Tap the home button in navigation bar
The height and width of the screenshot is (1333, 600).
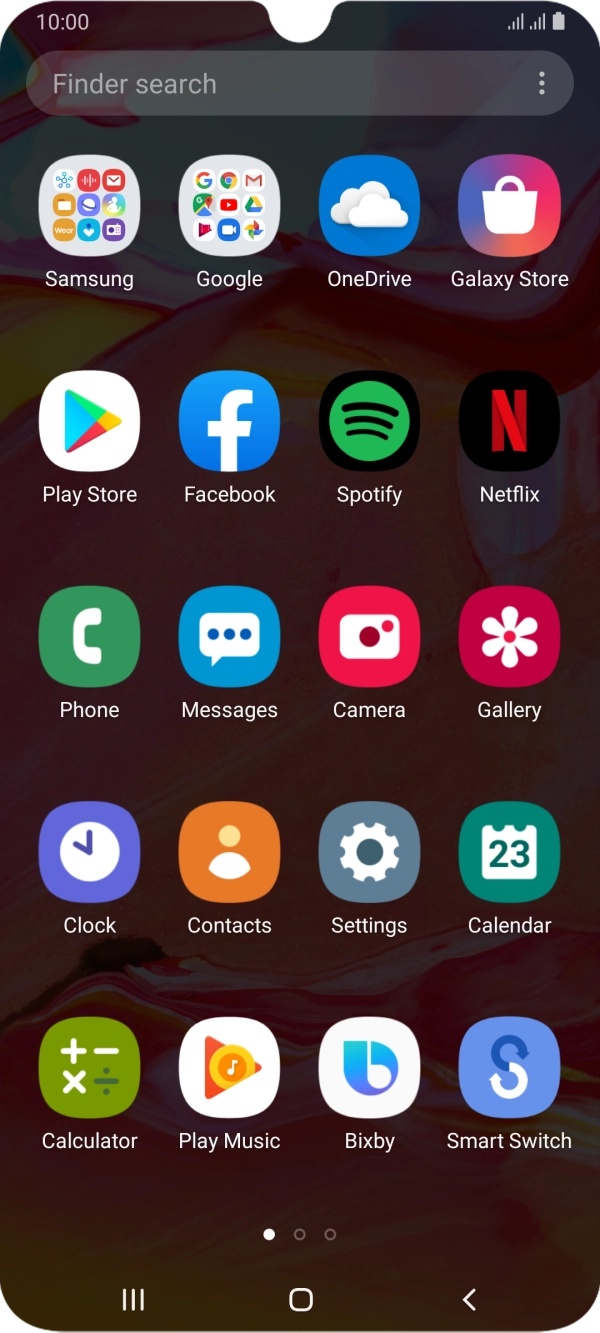300,1299
